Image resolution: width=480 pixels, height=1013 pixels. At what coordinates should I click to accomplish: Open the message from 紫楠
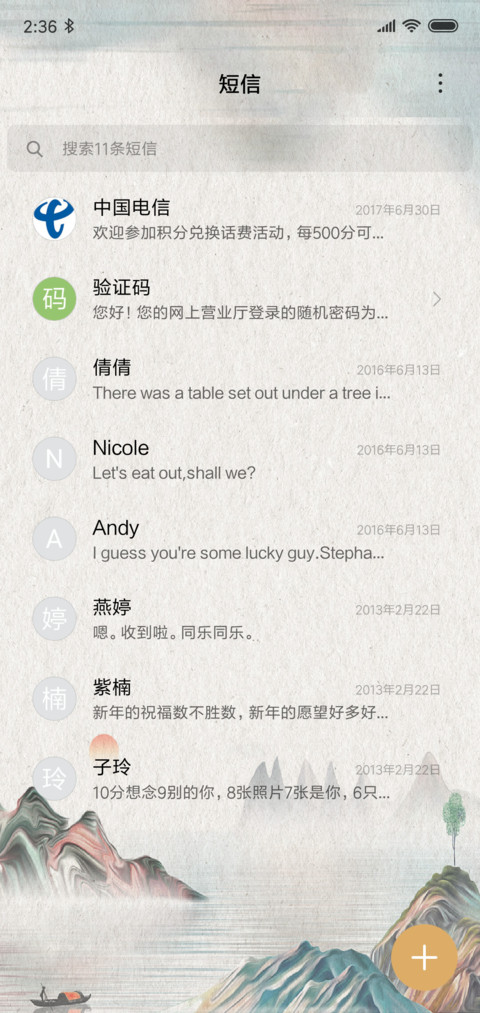(x=240, y=700)
